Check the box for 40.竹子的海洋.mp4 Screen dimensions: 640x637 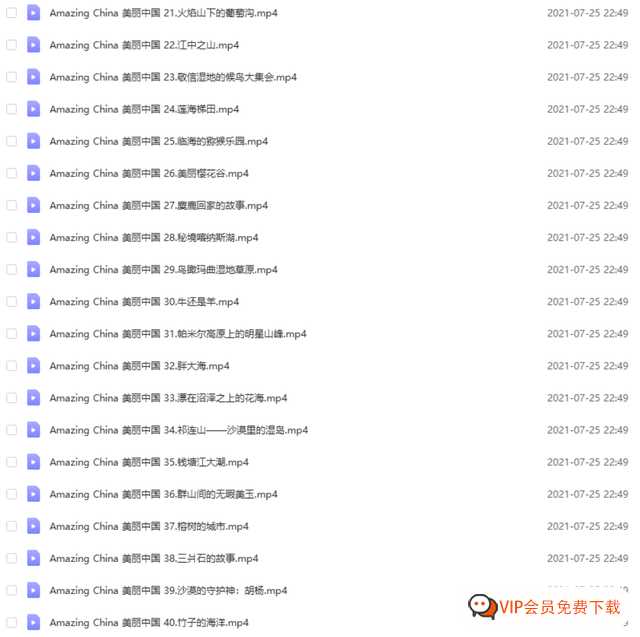pyautogui.click(x=11, y=622)
